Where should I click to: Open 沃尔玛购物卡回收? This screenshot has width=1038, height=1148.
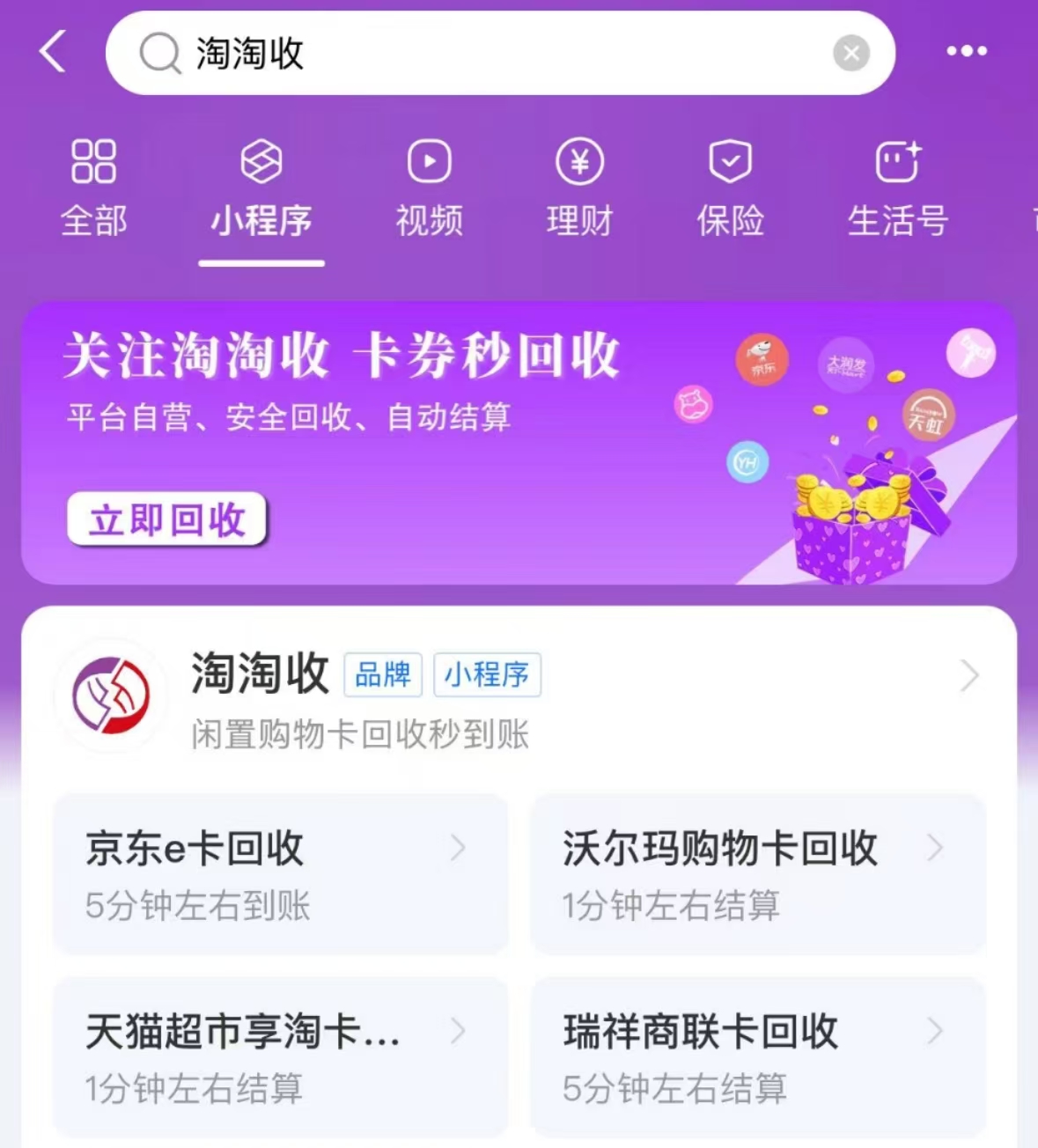tap(757, 874)
